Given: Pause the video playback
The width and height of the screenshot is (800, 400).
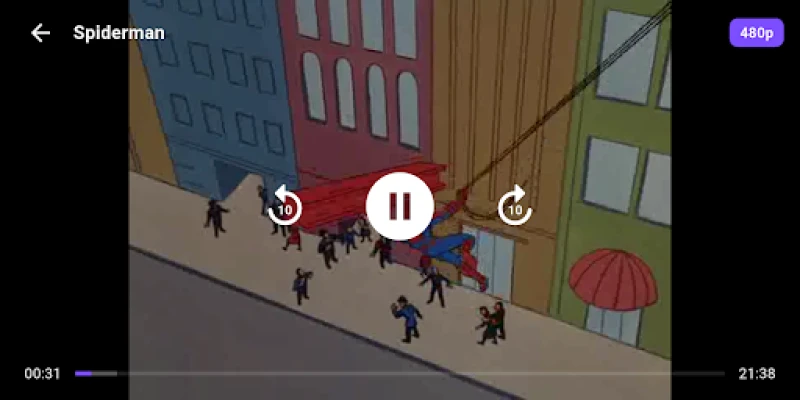Looking at the screenshot, I should [x=399, y=206].
